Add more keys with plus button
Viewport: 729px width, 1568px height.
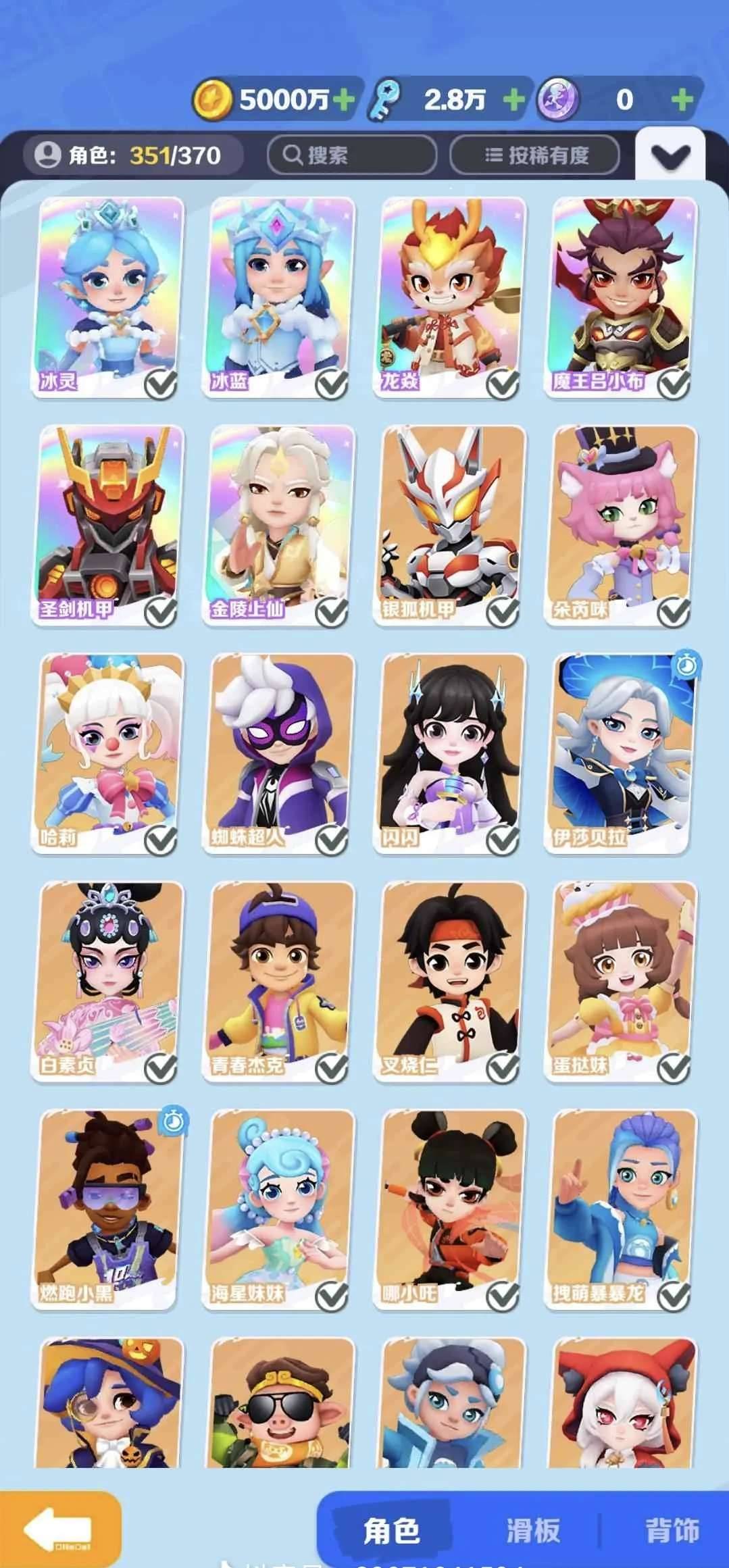[514, 100]
